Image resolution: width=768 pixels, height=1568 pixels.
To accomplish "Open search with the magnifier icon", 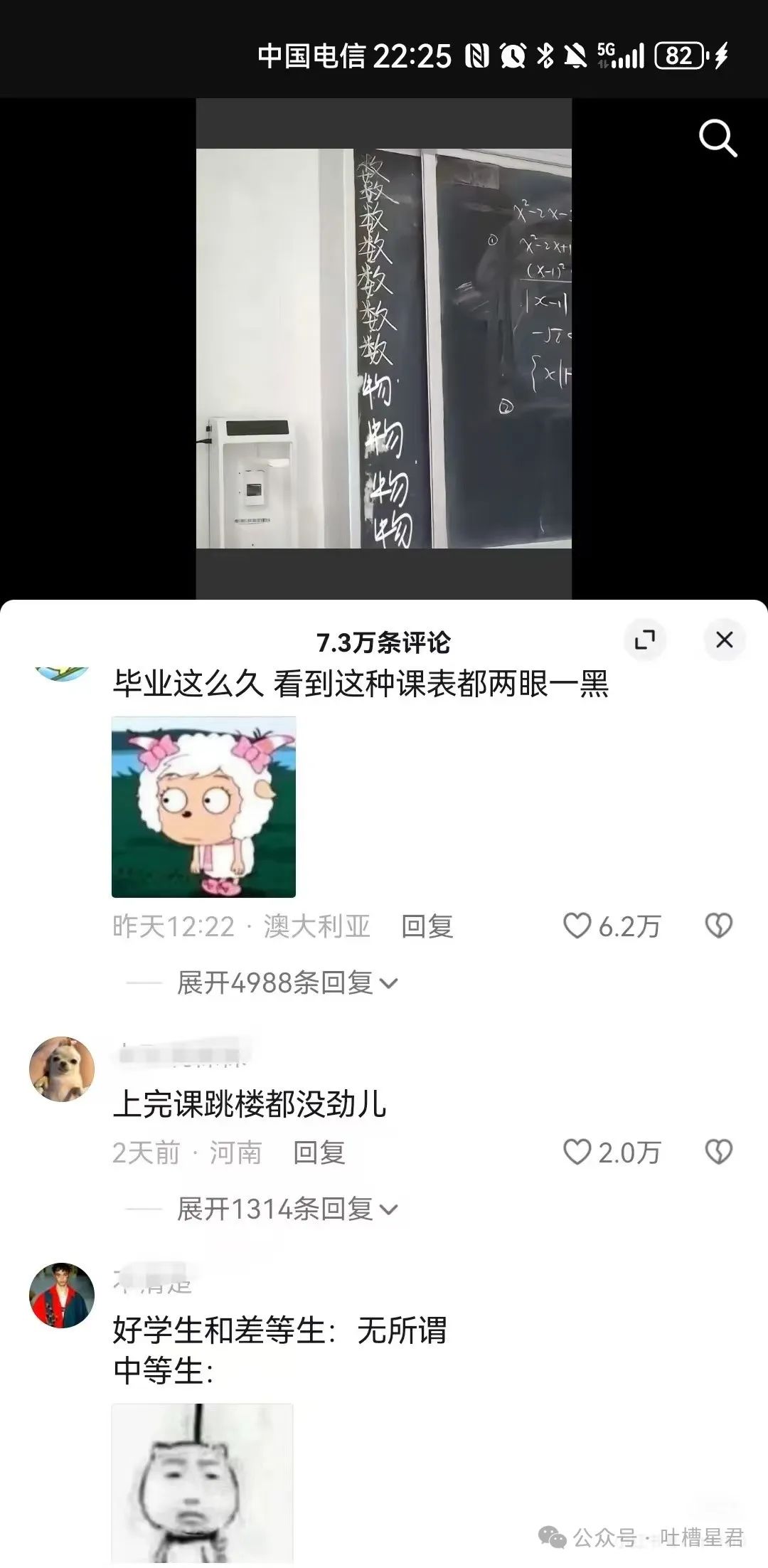I will tap(718, 138).
